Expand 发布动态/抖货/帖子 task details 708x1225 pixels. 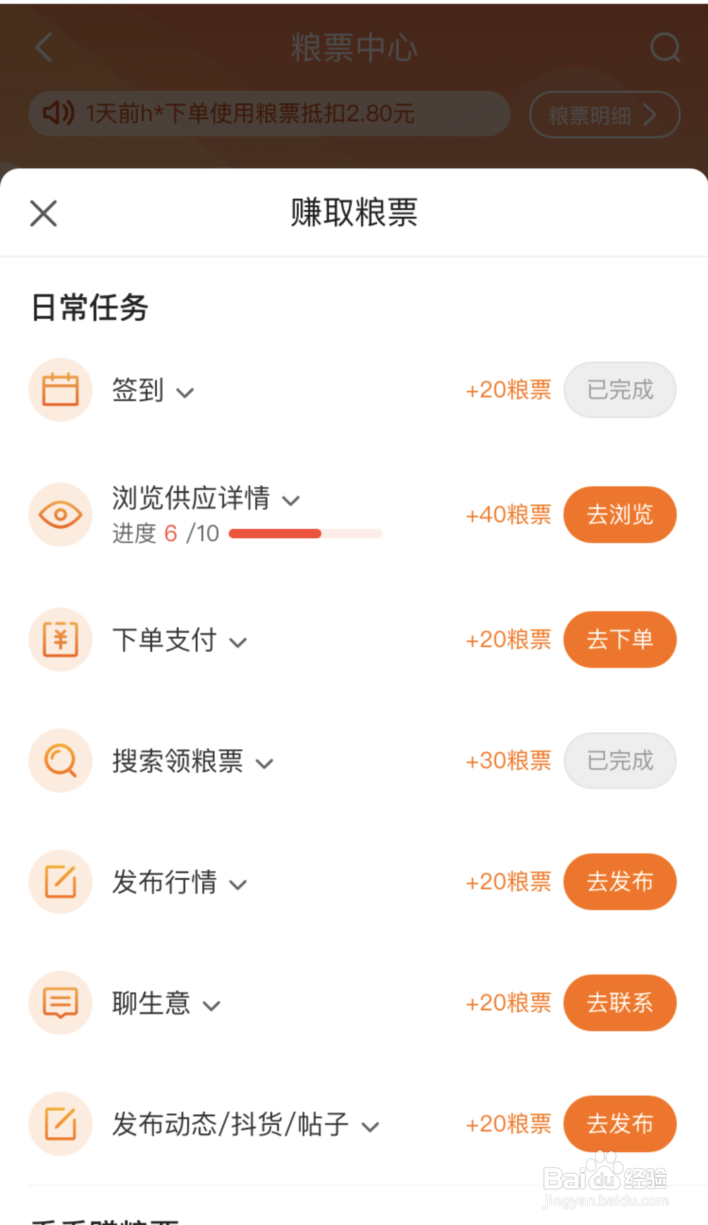click(370, 1127)
